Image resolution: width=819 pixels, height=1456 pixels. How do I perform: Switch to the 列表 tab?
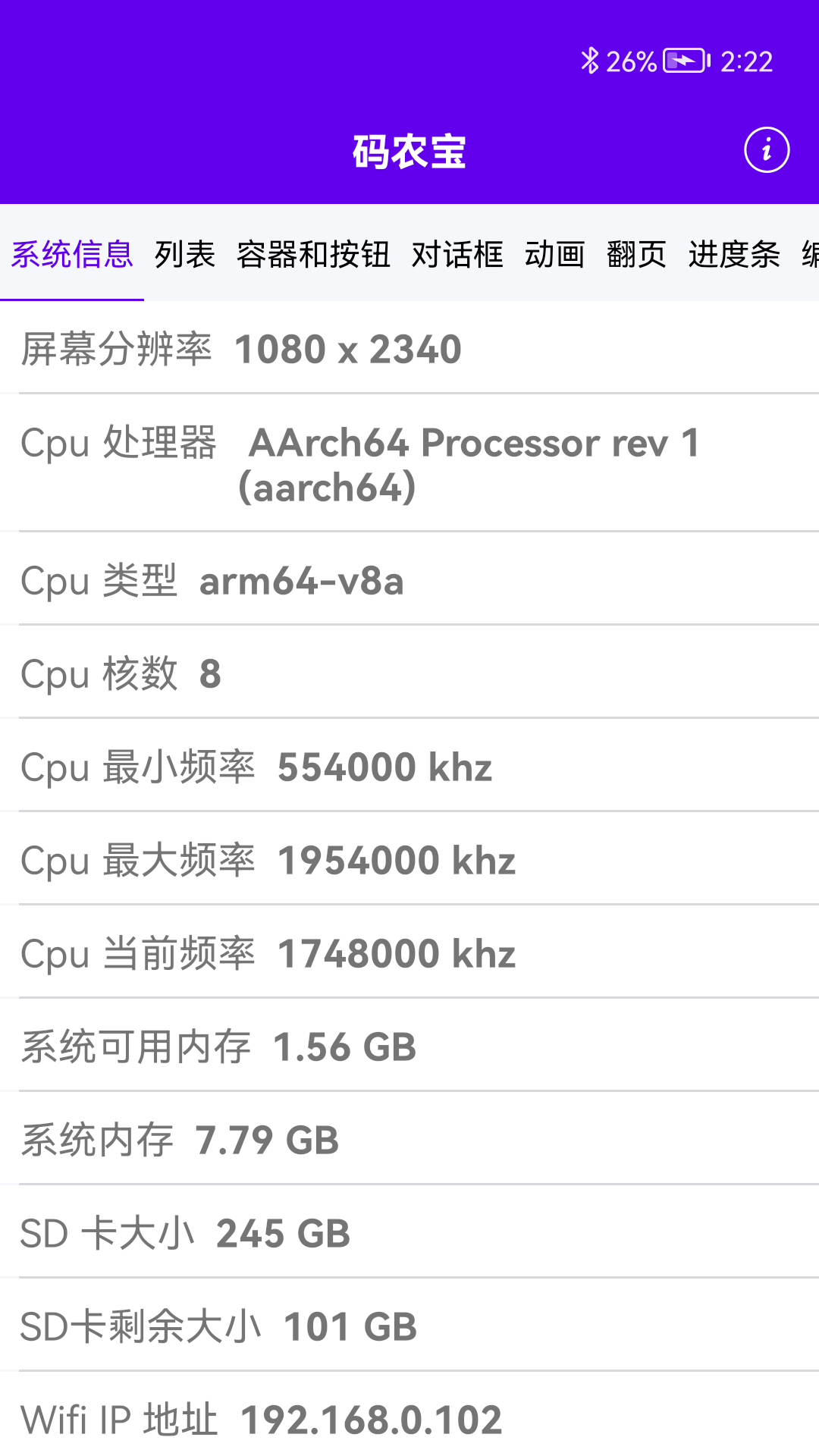tap(185, 253)
